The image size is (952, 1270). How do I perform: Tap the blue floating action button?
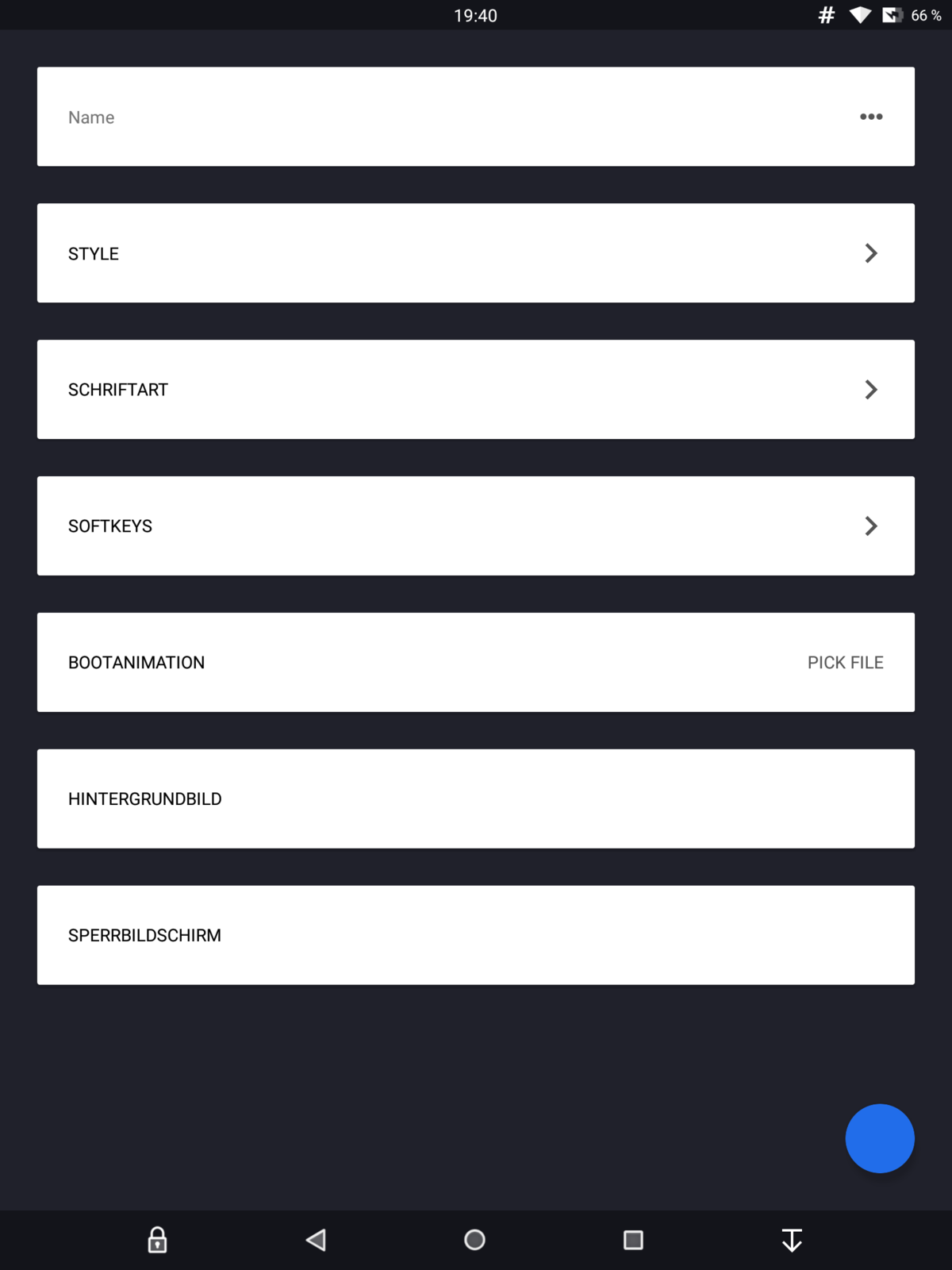tap(880, 1138)
